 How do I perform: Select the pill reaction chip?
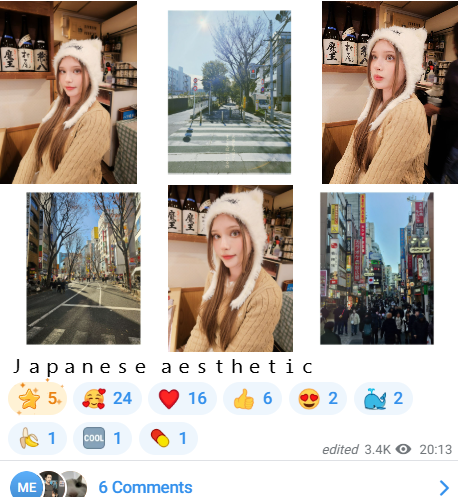(x=168, y=438)
